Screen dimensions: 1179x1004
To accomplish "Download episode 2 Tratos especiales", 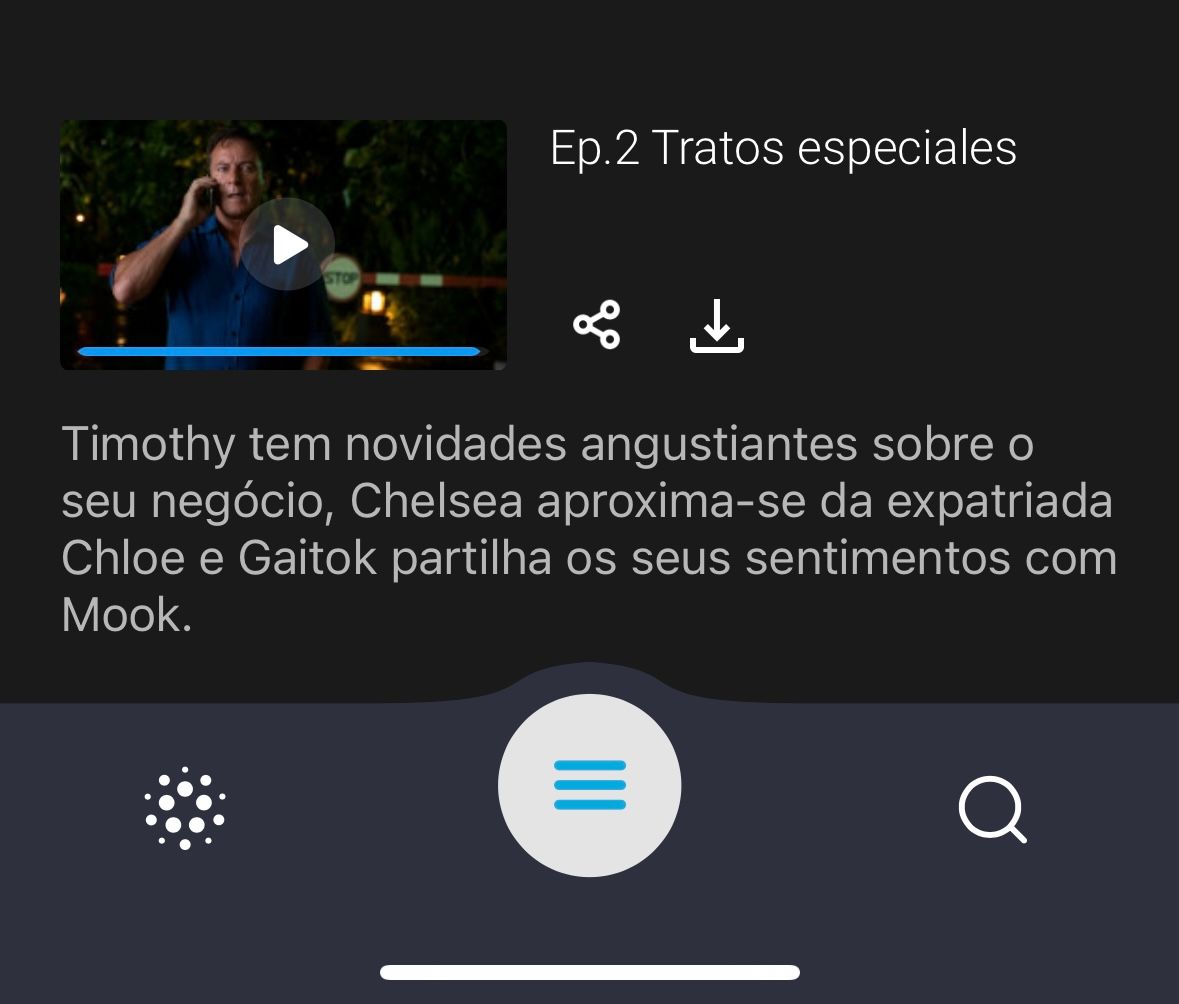I will [x=717, y=327].
